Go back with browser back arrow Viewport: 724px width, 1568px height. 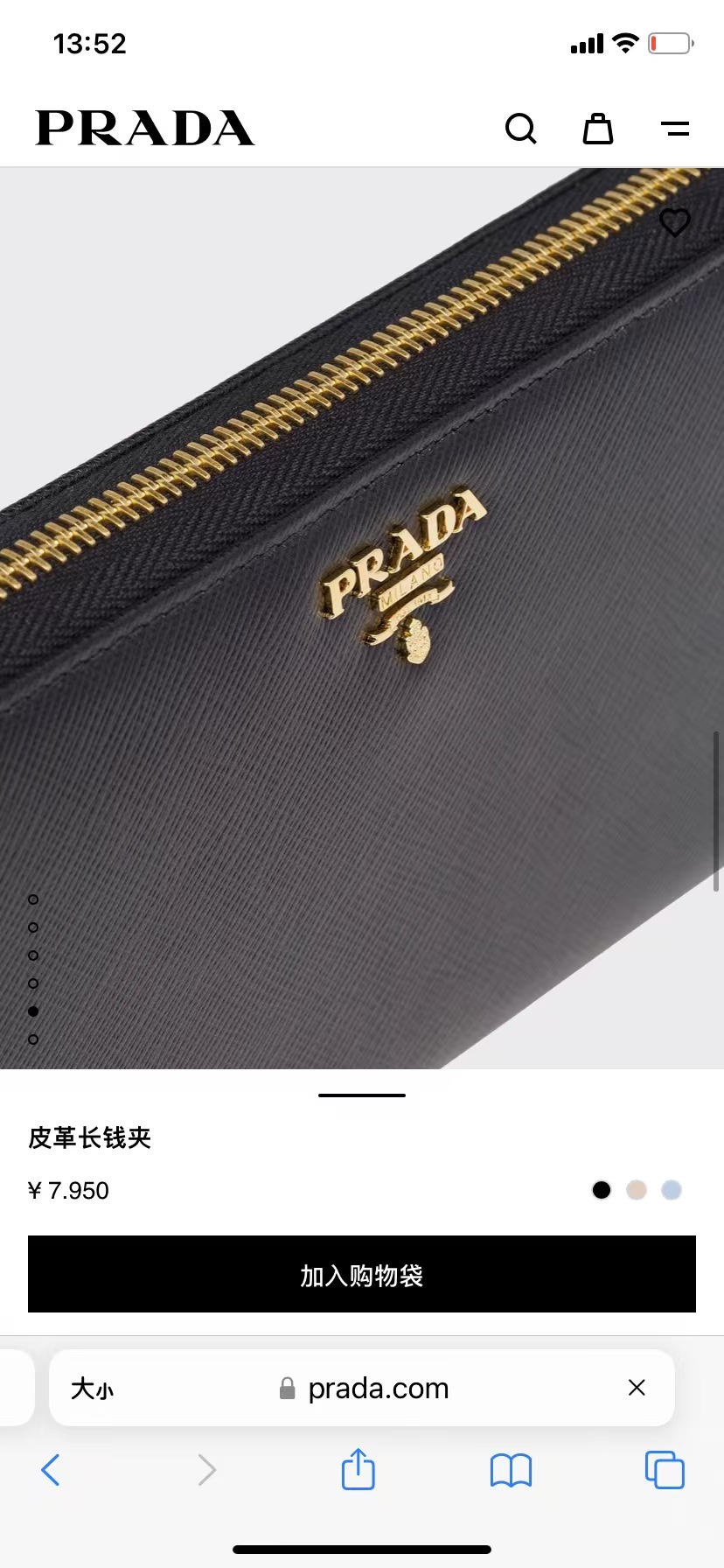[51, 1470]
